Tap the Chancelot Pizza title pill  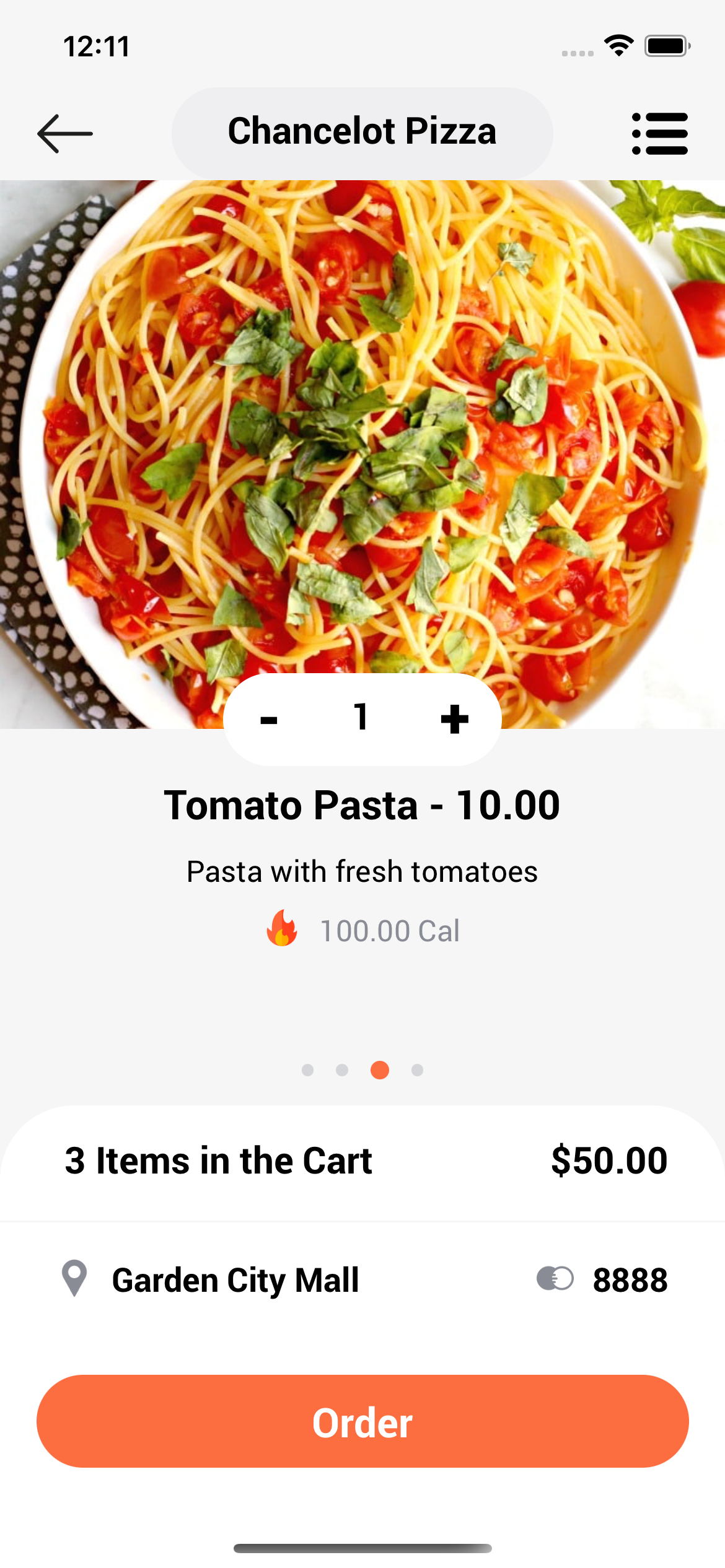click(x=362, y=131)
